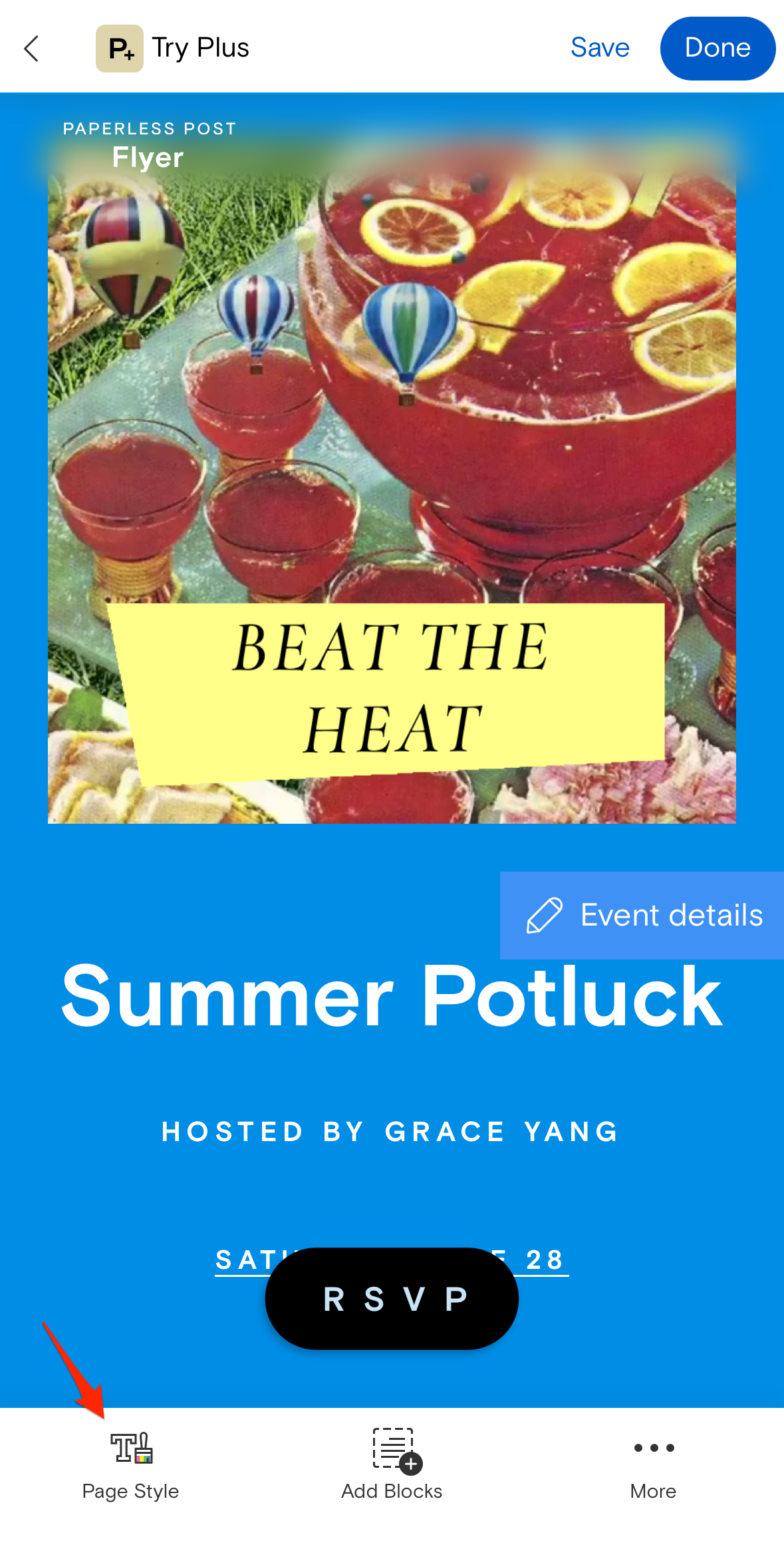Go back using the top-left arrow
784x1547 pixels.
(x=31, y=49)
